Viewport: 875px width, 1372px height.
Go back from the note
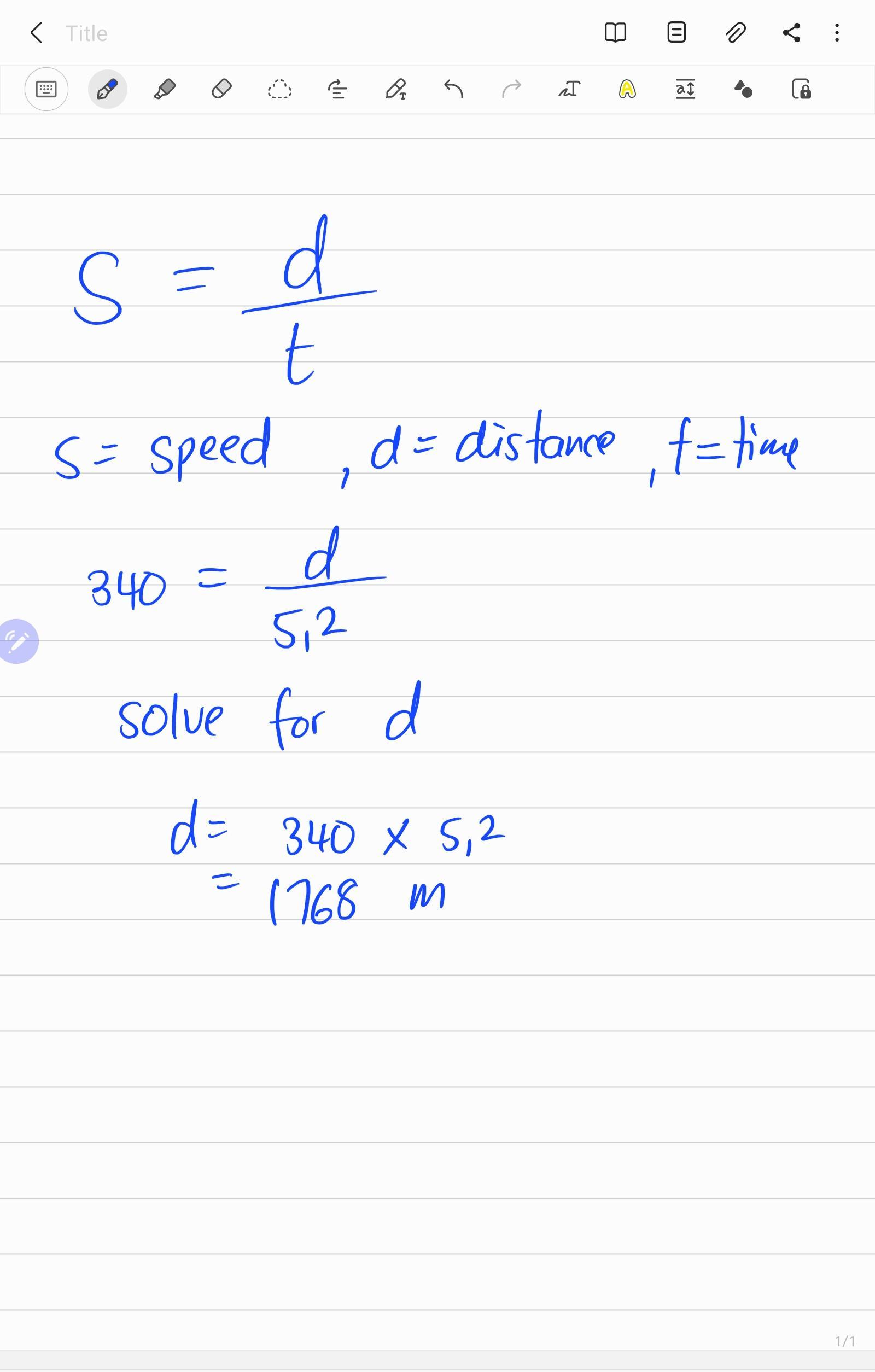(37, 33)
